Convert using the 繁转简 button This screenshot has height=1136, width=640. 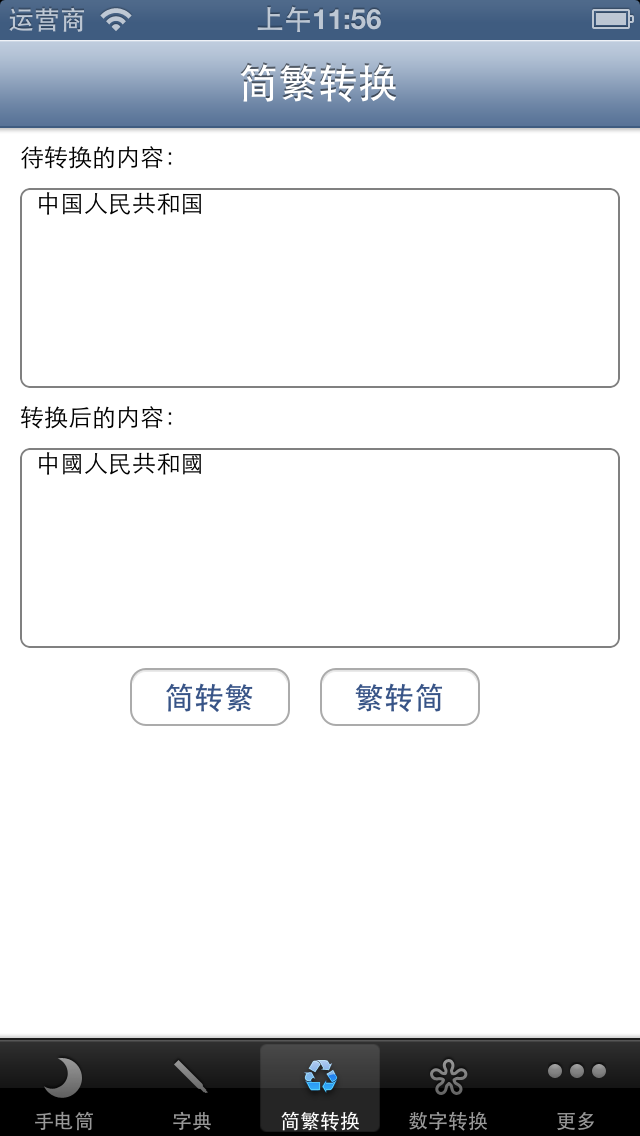coord(399,697)
